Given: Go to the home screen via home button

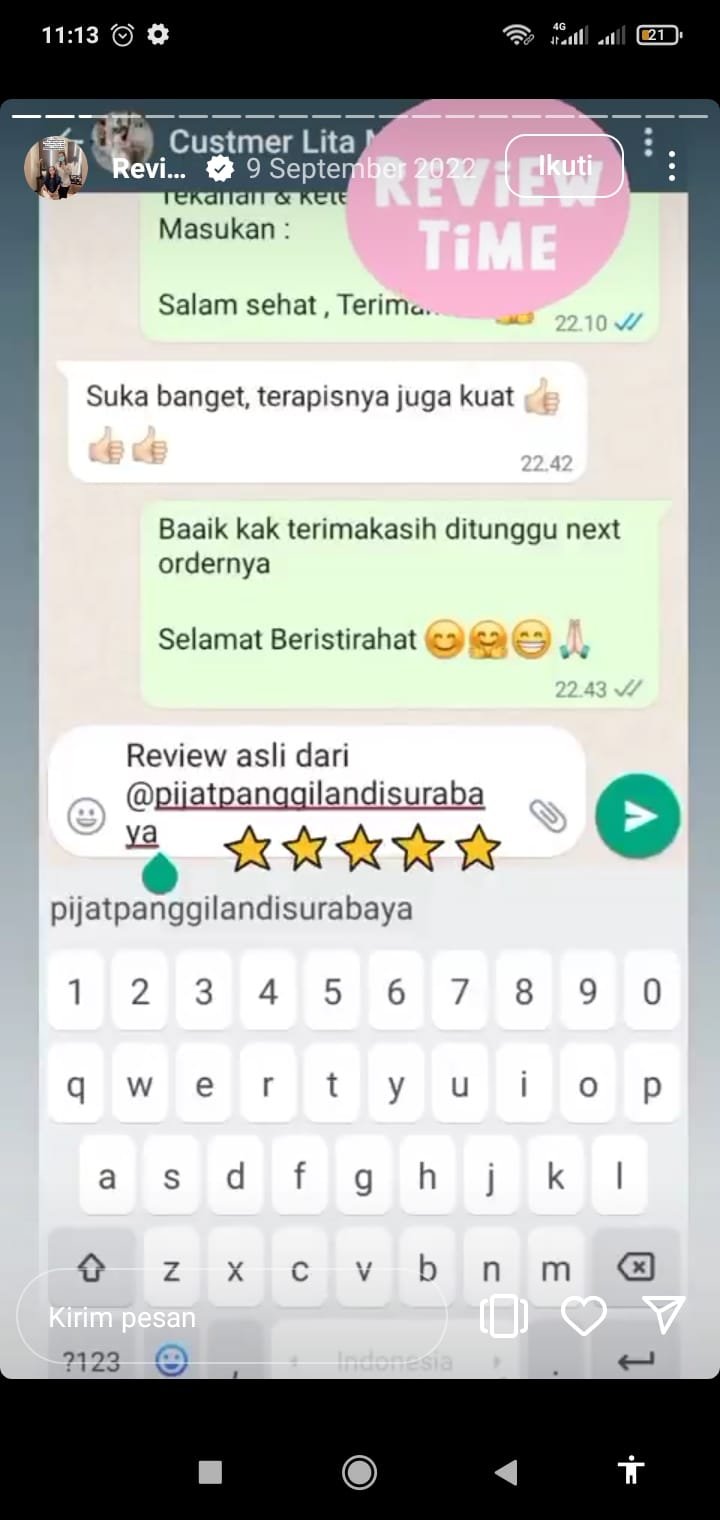Looking at the screenshot, I should tap(359, 1471).
